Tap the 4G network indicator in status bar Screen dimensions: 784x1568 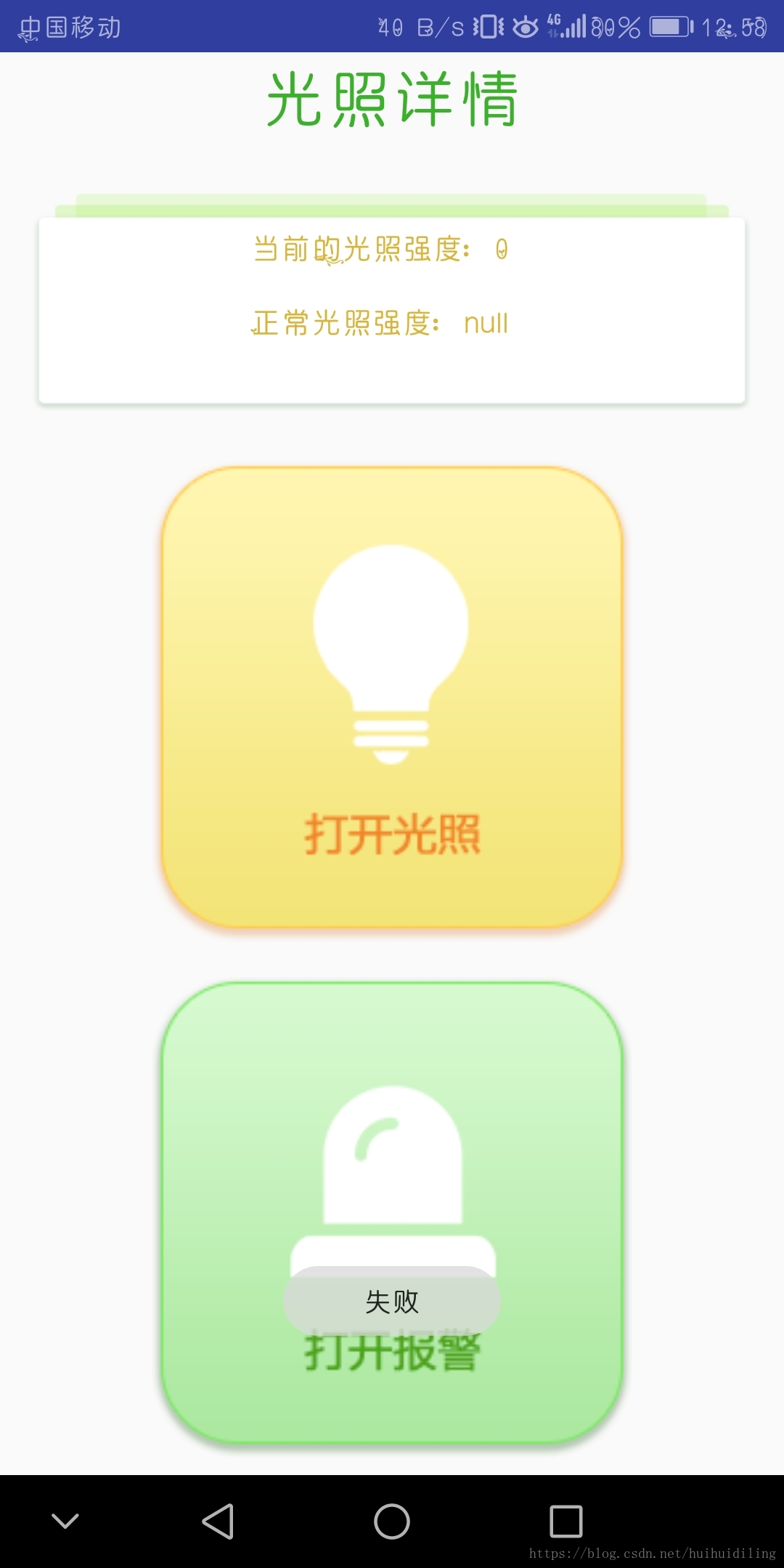tap(554, 26)
